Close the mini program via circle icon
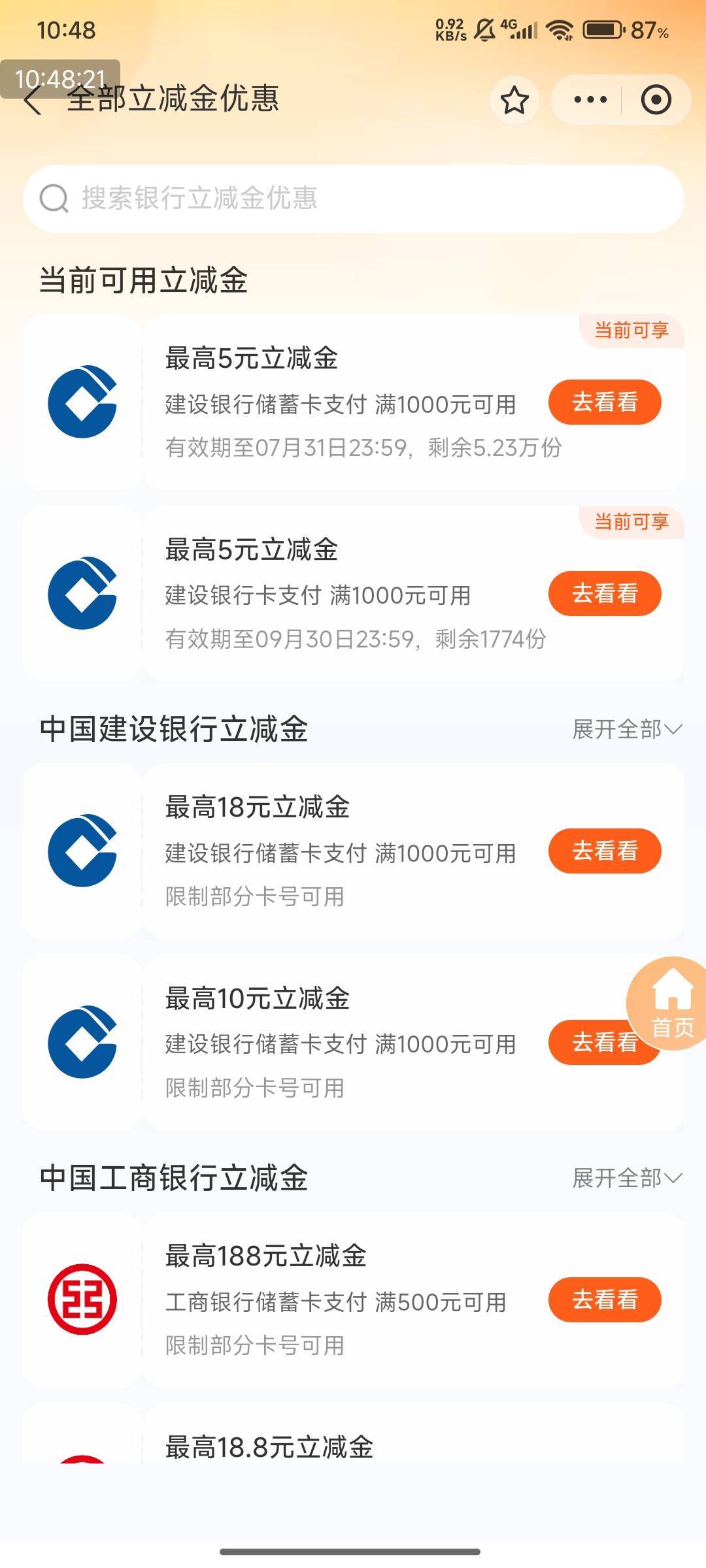The width and height of the screenshot is (706, 1568). 656,100
